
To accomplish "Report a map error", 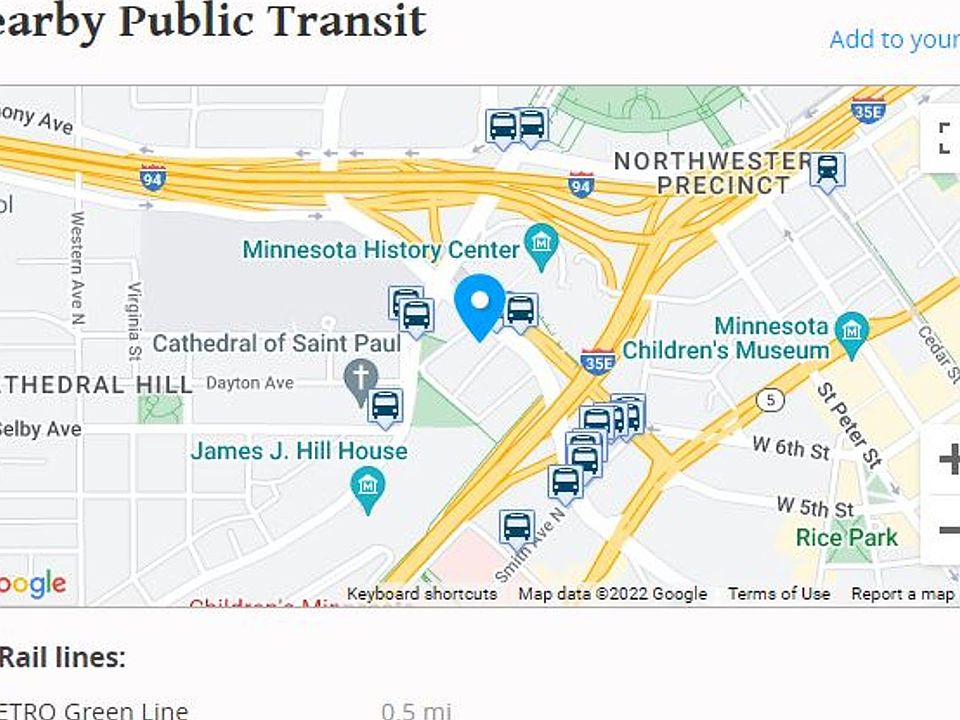I will coord(902,594).
